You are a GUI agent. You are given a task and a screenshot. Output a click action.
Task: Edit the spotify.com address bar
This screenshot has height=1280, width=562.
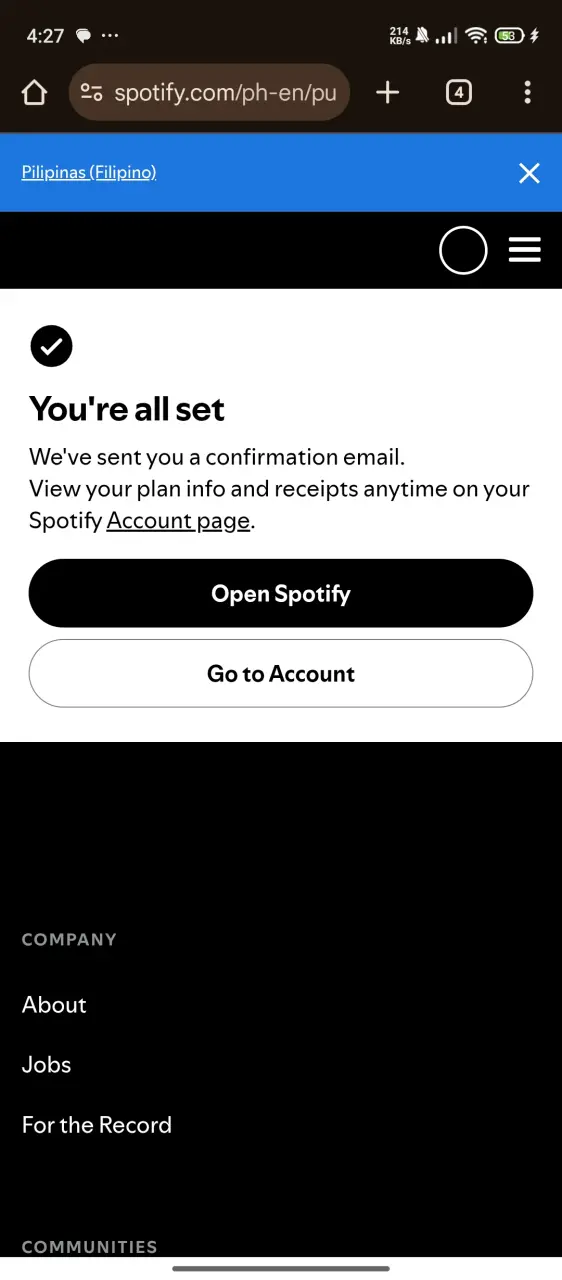click(x=210, y=93)
